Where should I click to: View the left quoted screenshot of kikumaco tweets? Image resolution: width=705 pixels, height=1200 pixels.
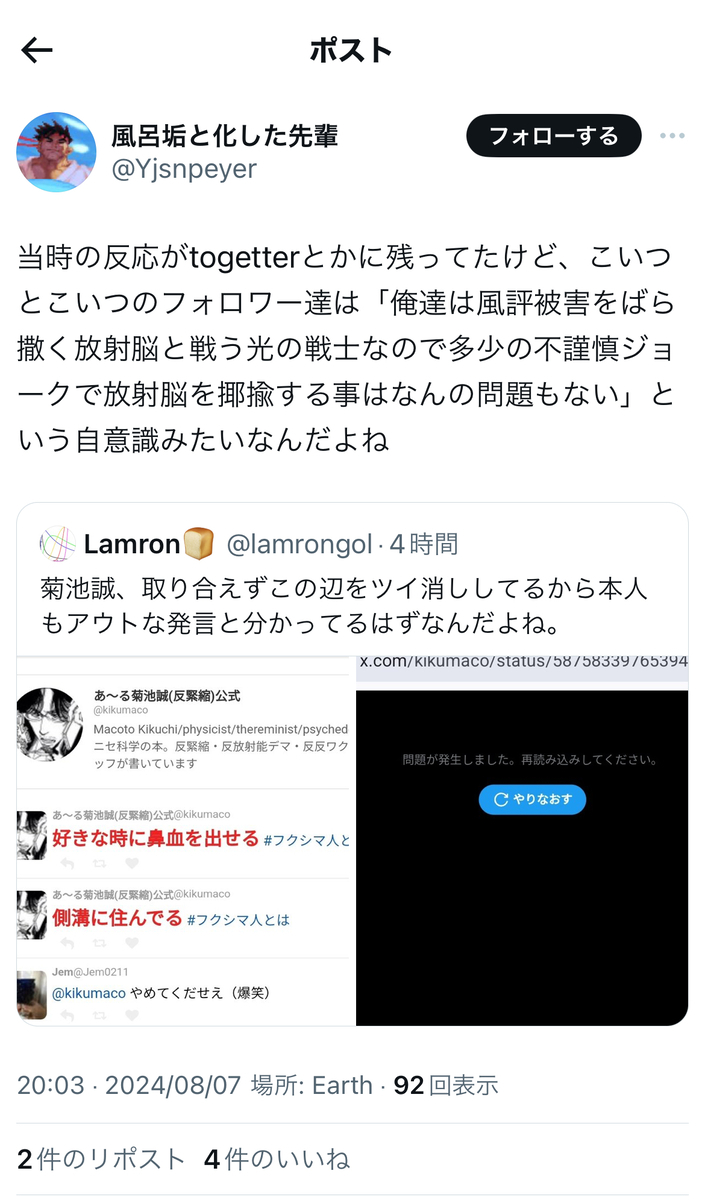click(186, 840)
